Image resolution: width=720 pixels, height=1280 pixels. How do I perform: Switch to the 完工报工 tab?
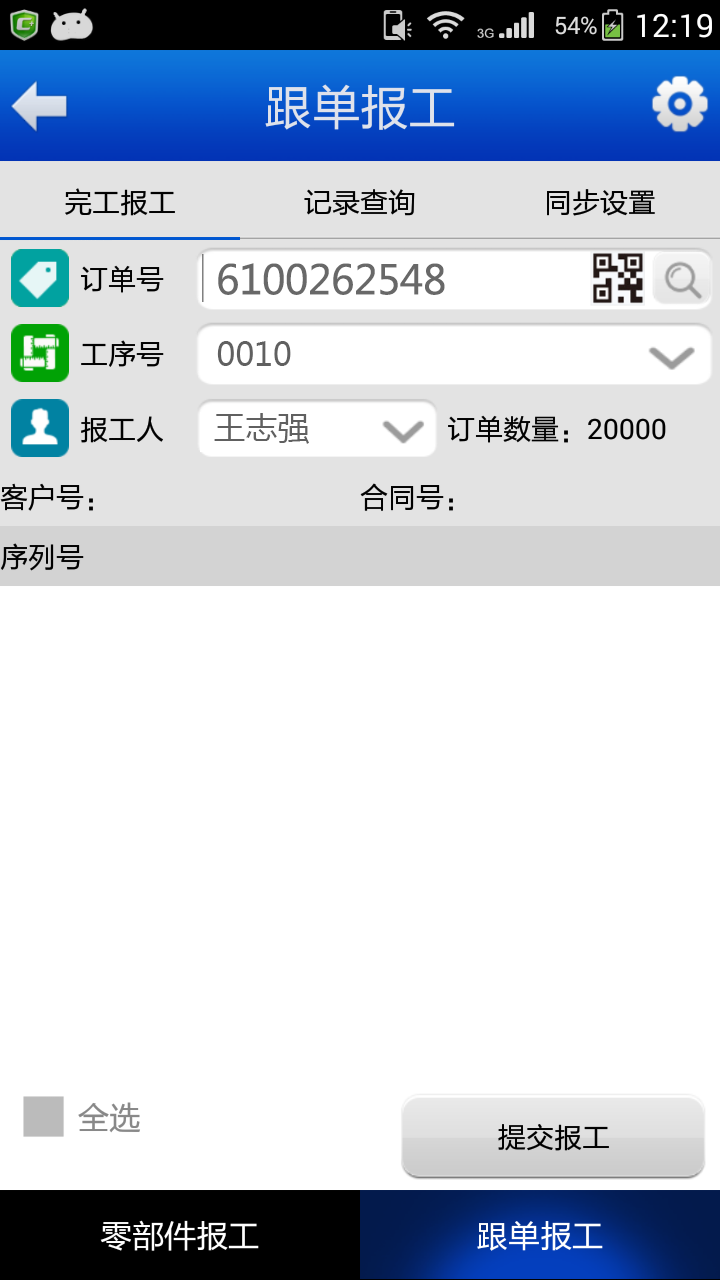[x=120, y=203]
